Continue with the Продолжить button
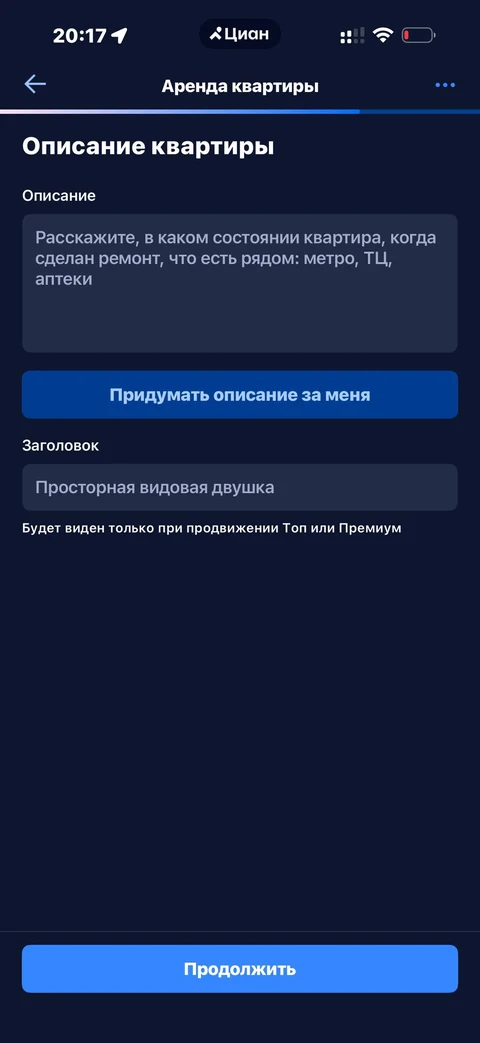480x1043 pixels. [239, 968]
